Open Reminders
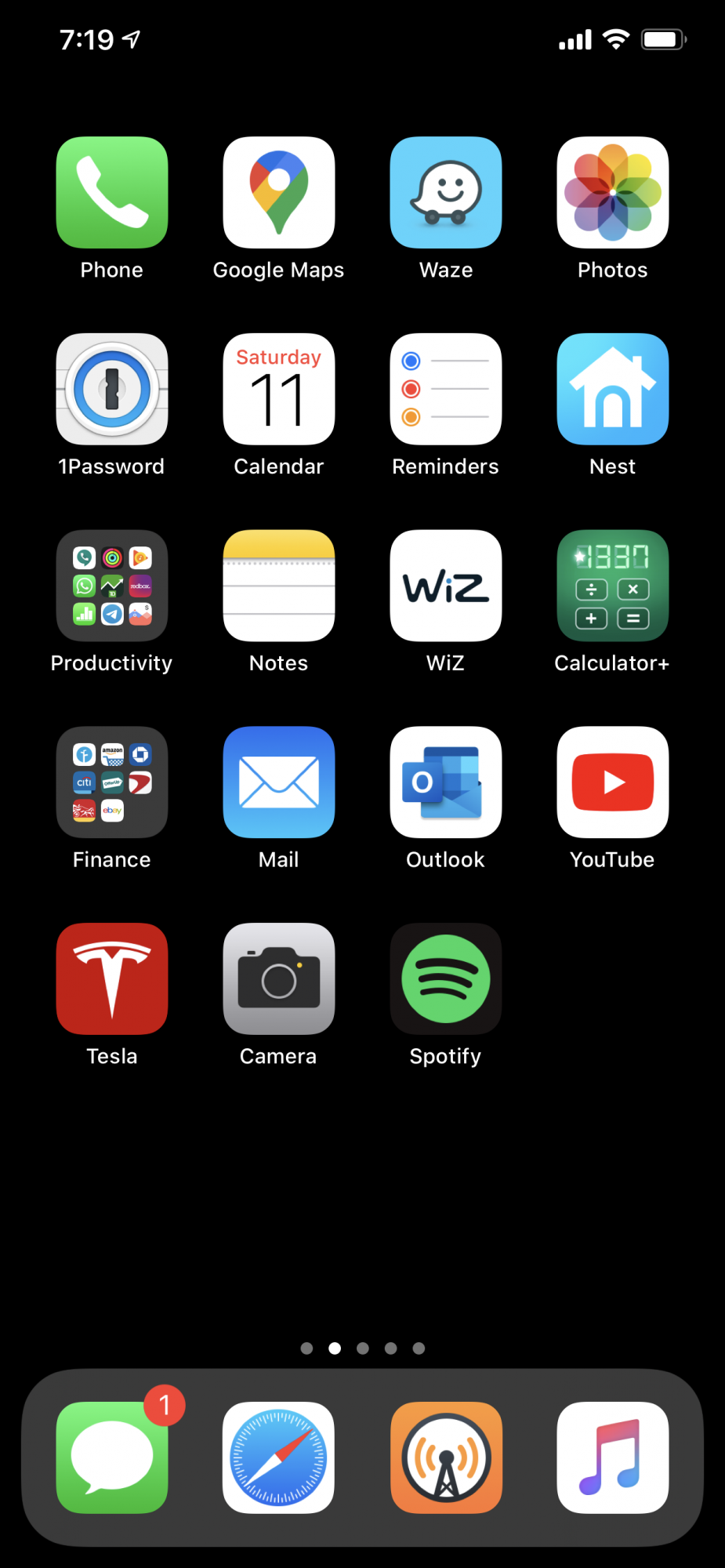 446,390
